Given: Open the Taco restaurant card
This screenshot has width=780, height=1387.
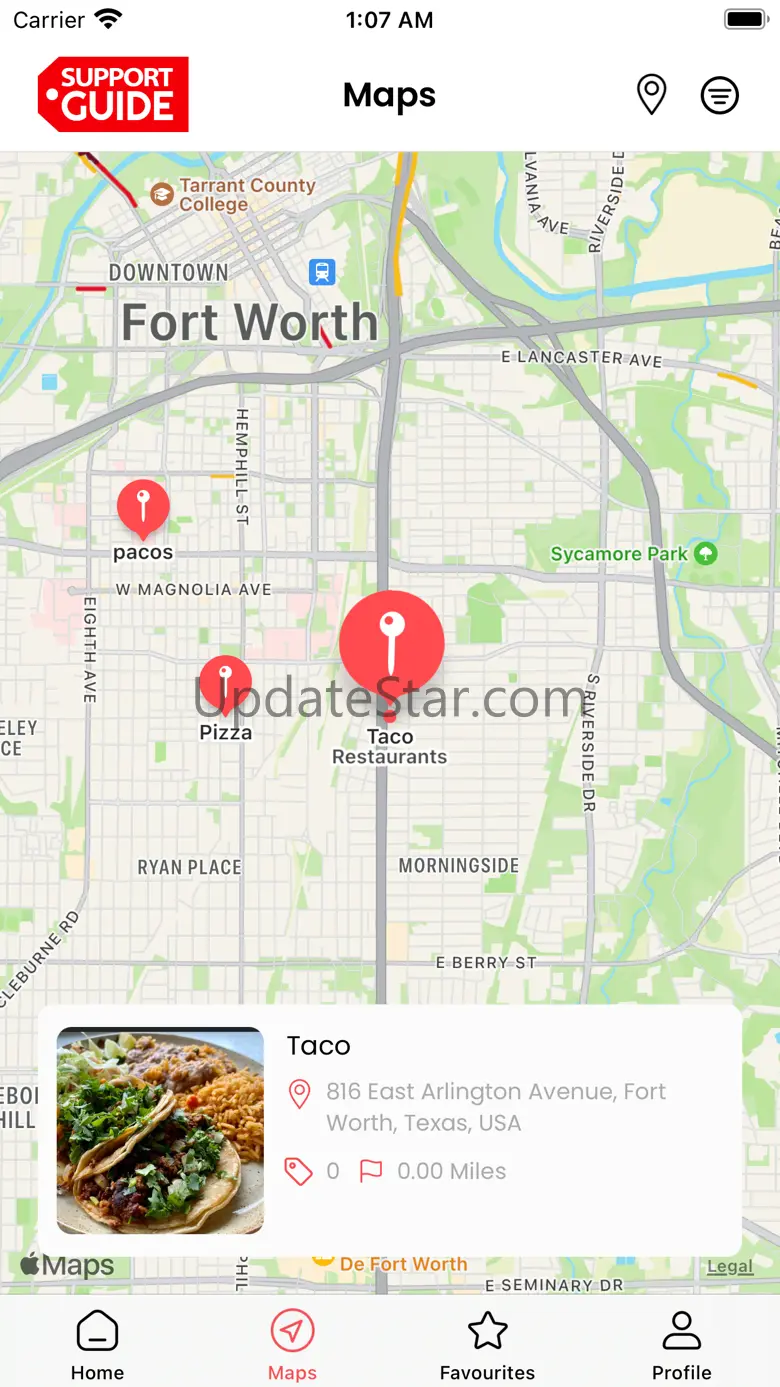Looking at the screenshot, I should [390, 1130].
